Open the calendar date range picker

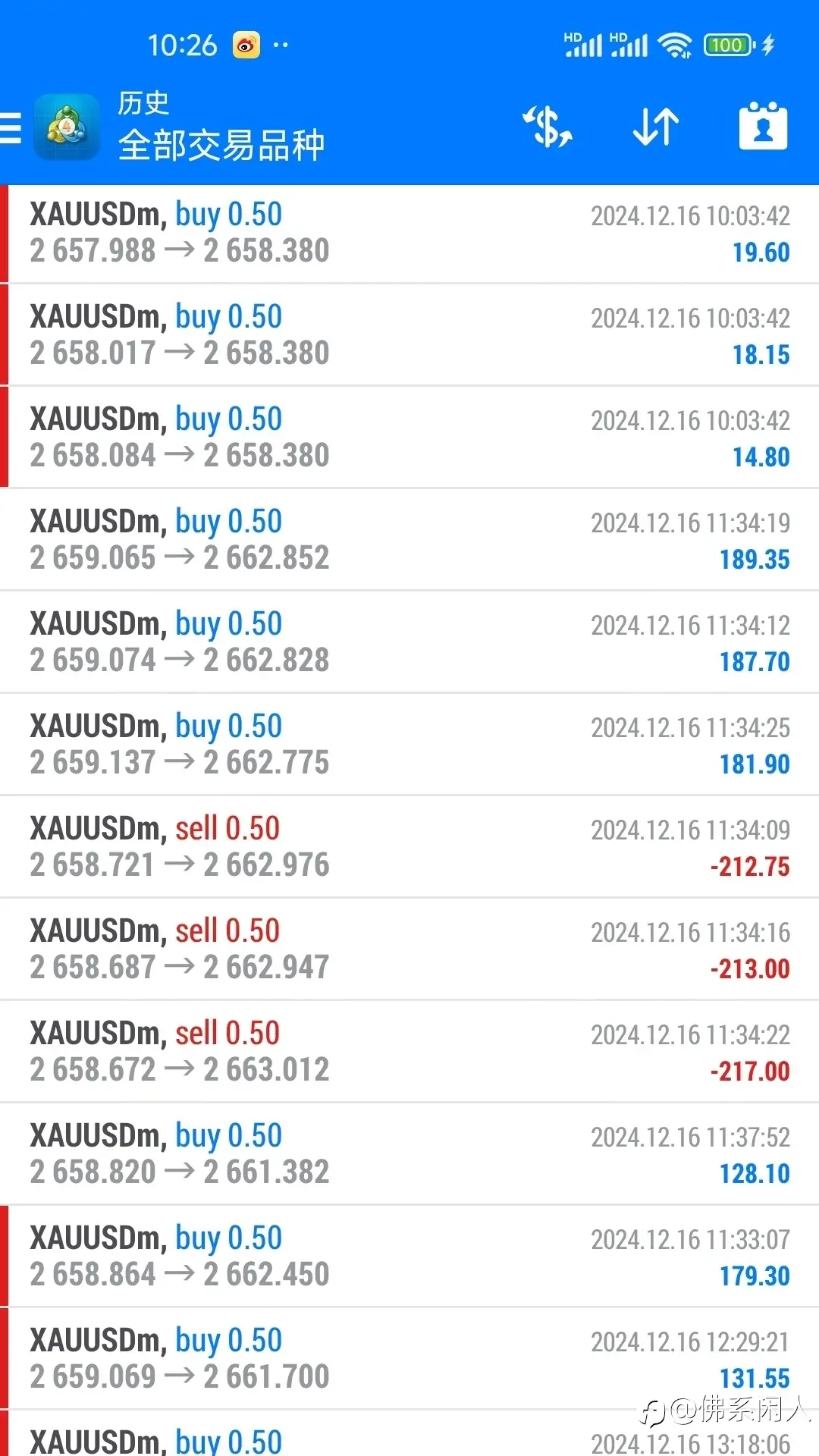coord(763,126)
